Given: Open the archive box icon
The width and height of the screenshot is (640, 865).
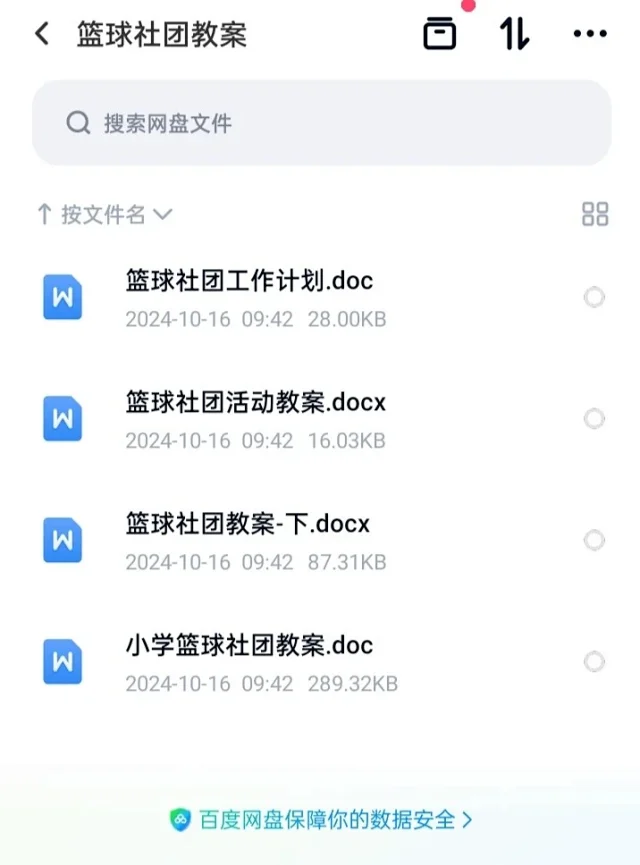Looking at the screenshot, I should coord(440,34).
